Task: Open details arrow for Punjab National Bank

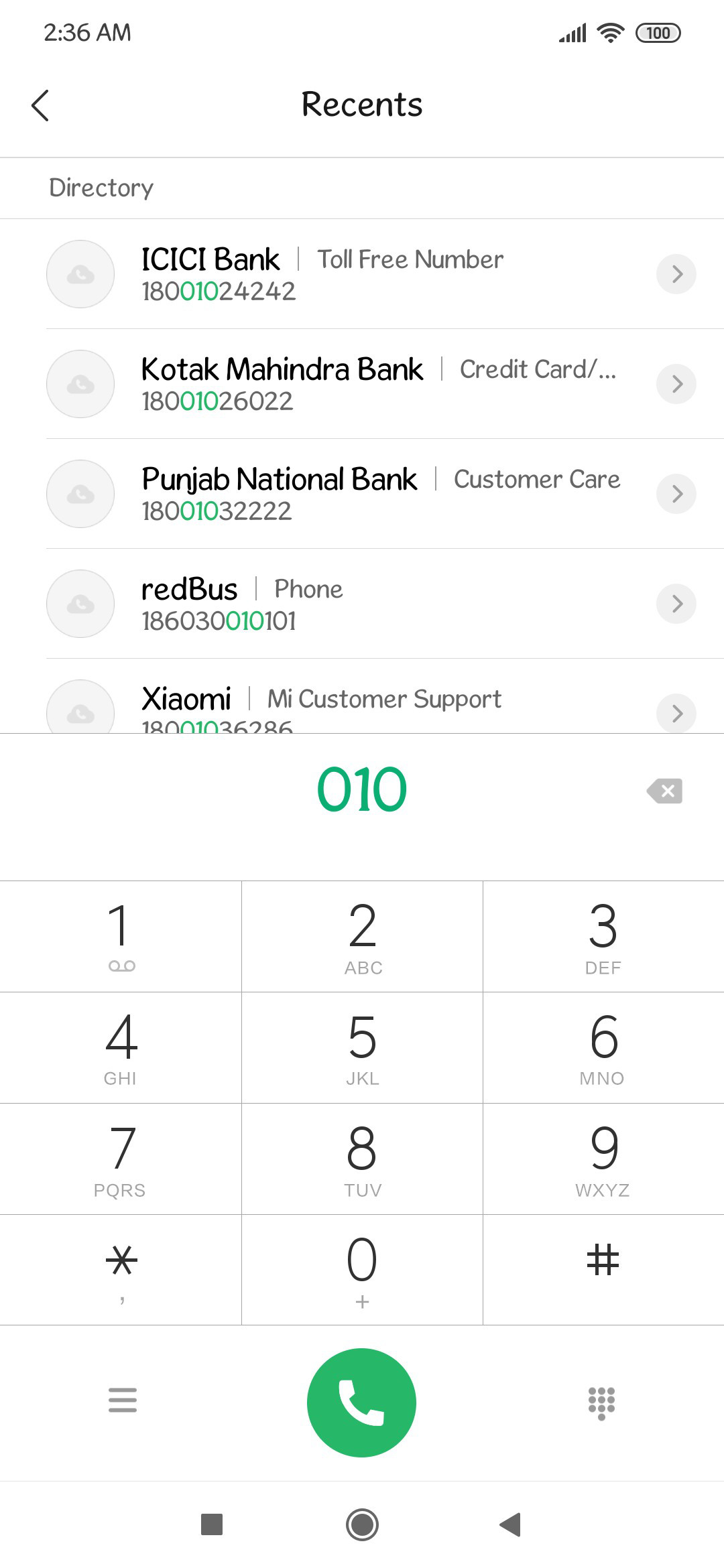Action: [x=676, y=494]
